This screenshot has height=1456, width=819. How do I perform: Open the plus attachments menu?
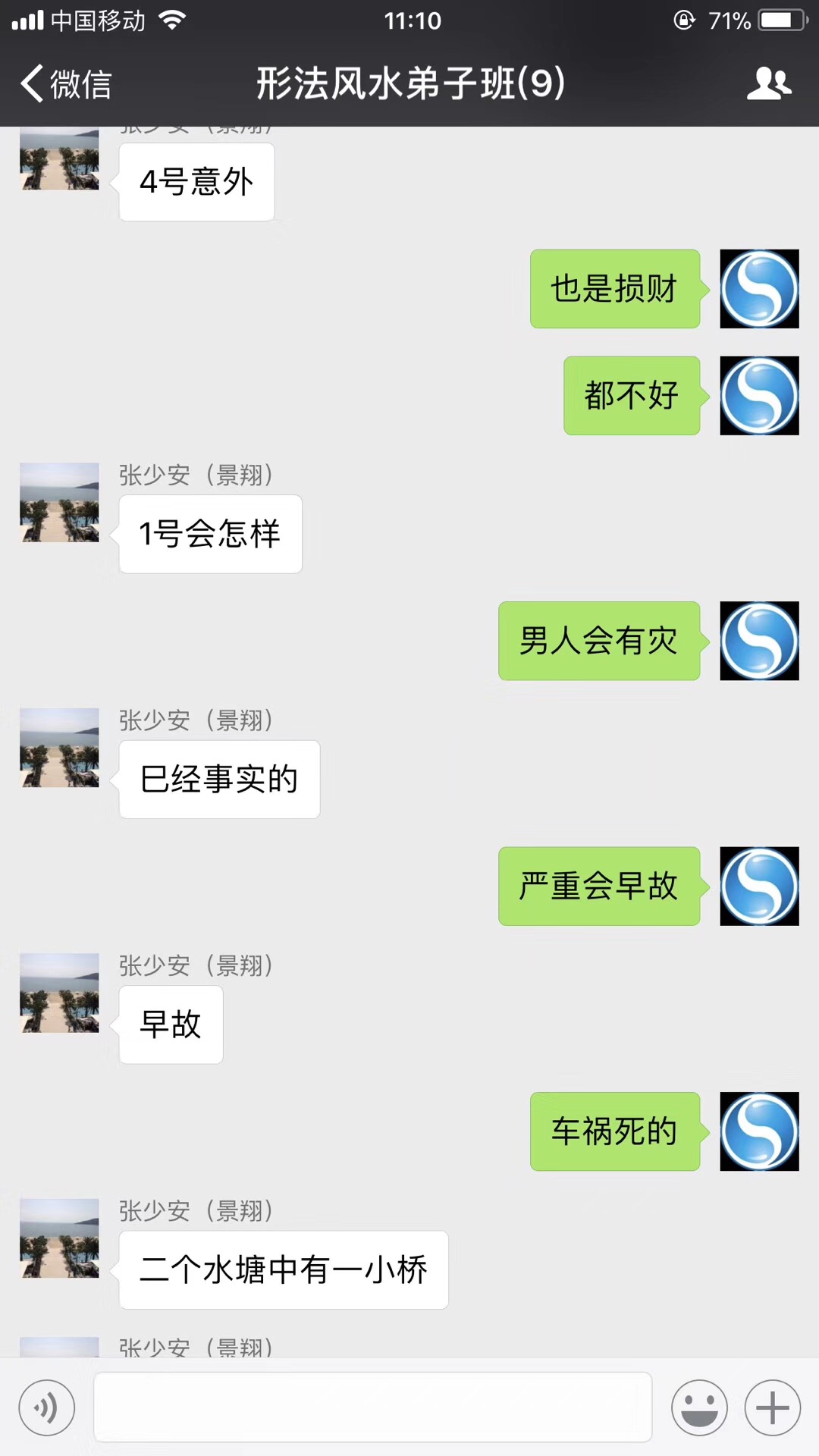pos(773,1408)
